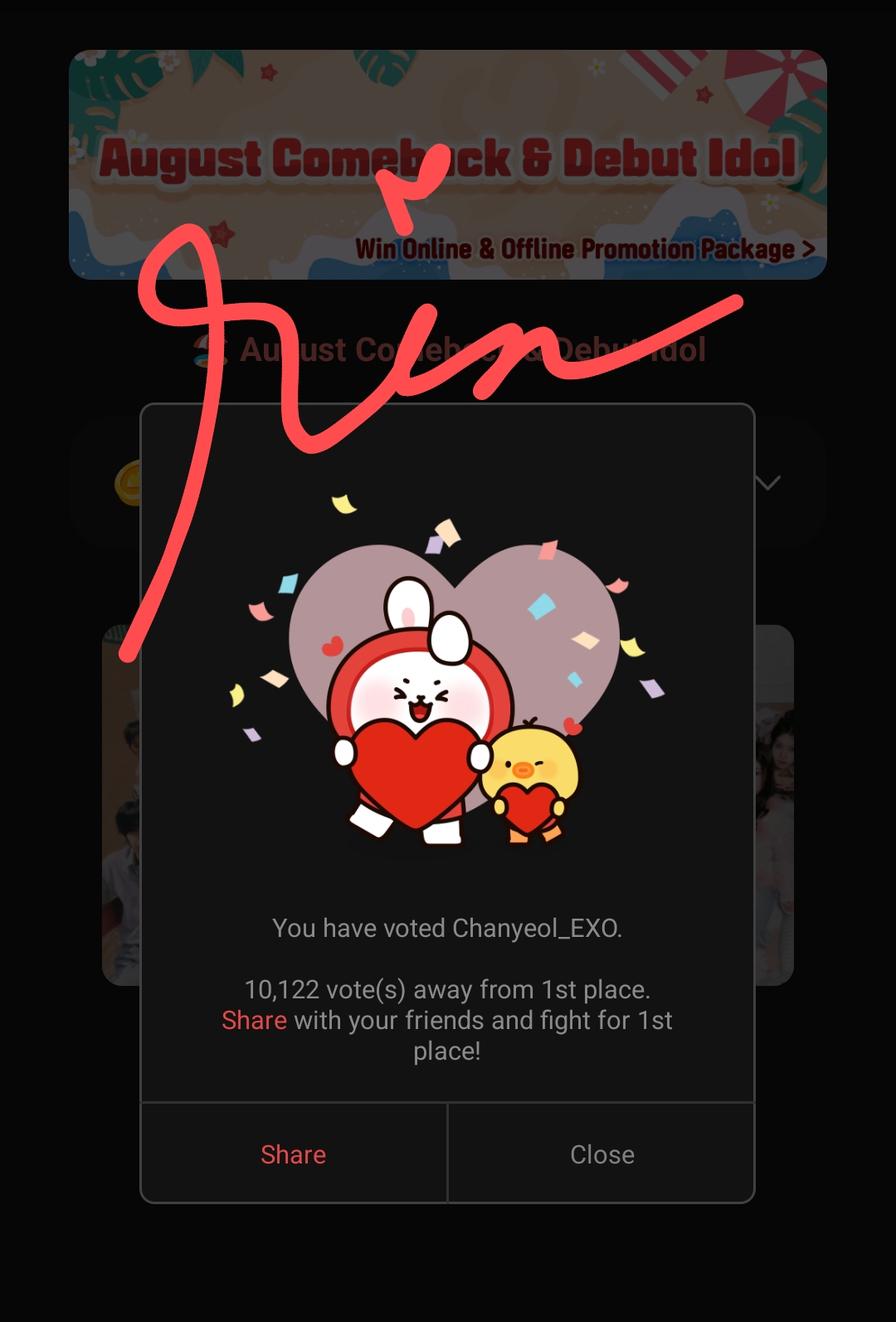896x1322 pixels.
Task: Tap the Share button in the dialog
Action: tap(294, 1154)
